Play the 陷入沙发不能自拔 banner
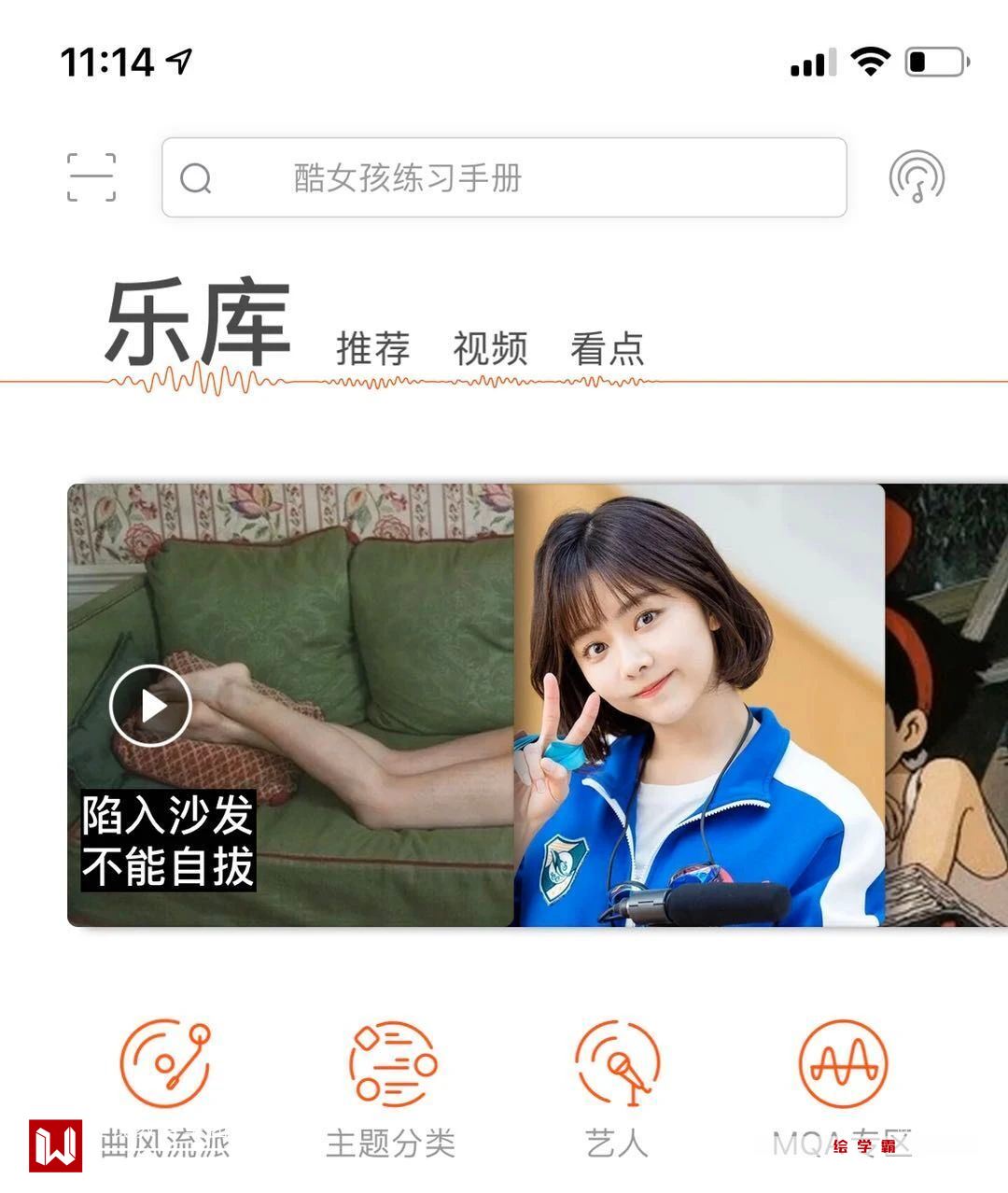This screenshot has width=1008, height=1193. 150,706
